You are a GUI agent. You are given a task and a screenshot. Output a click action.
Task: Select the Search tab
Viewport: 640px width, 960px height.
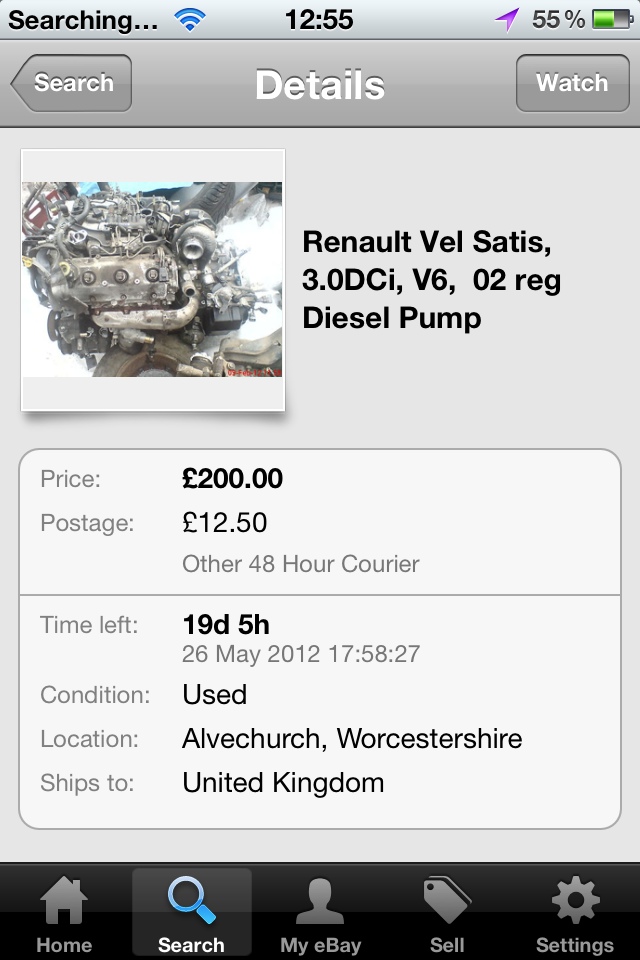coord(191,915)
